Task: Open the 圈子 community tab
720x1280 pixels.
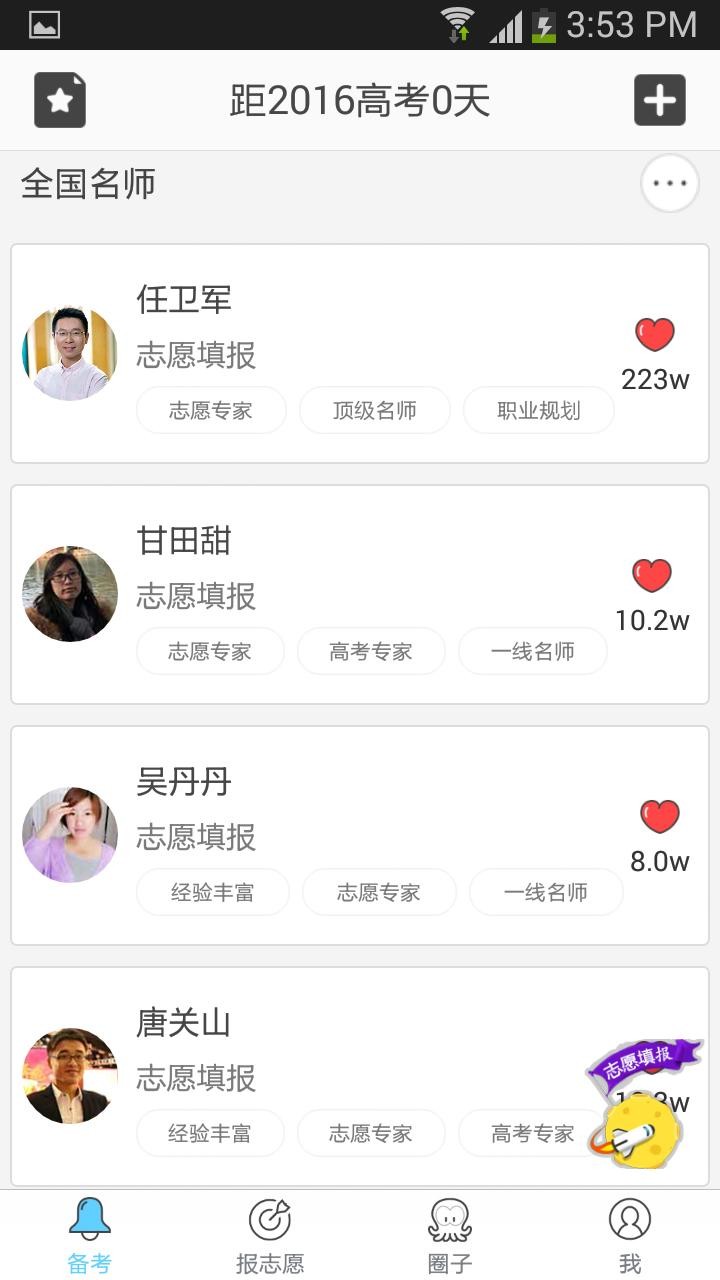Action: 450,1236
